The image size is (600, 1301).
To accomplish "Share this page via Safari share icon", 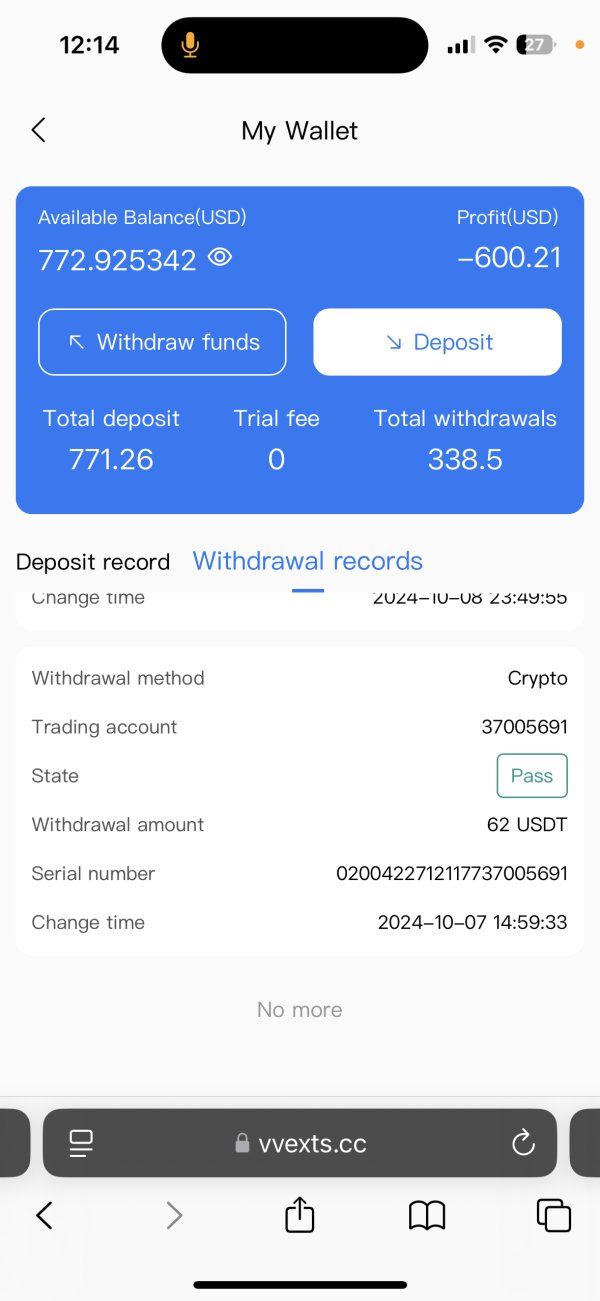I will click(300, 1214).
